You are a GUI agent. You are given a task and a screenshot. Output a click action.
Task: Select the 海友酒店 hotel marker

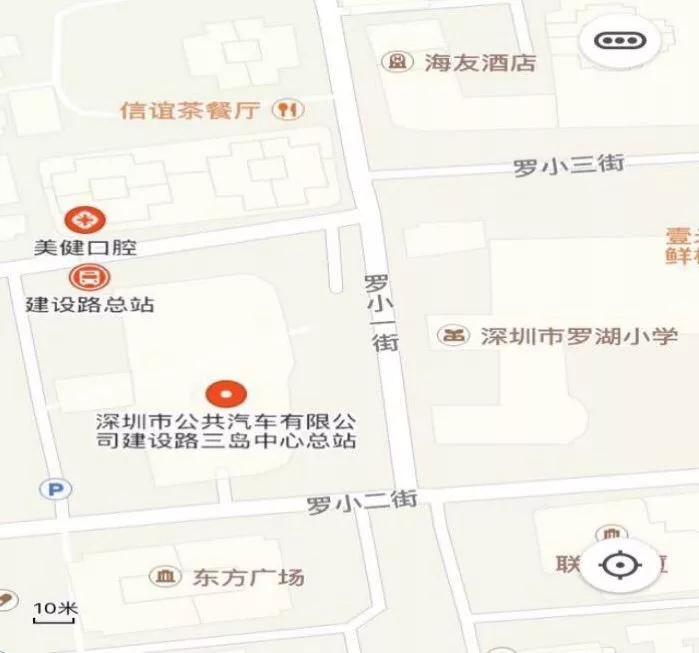pos(399,62)
